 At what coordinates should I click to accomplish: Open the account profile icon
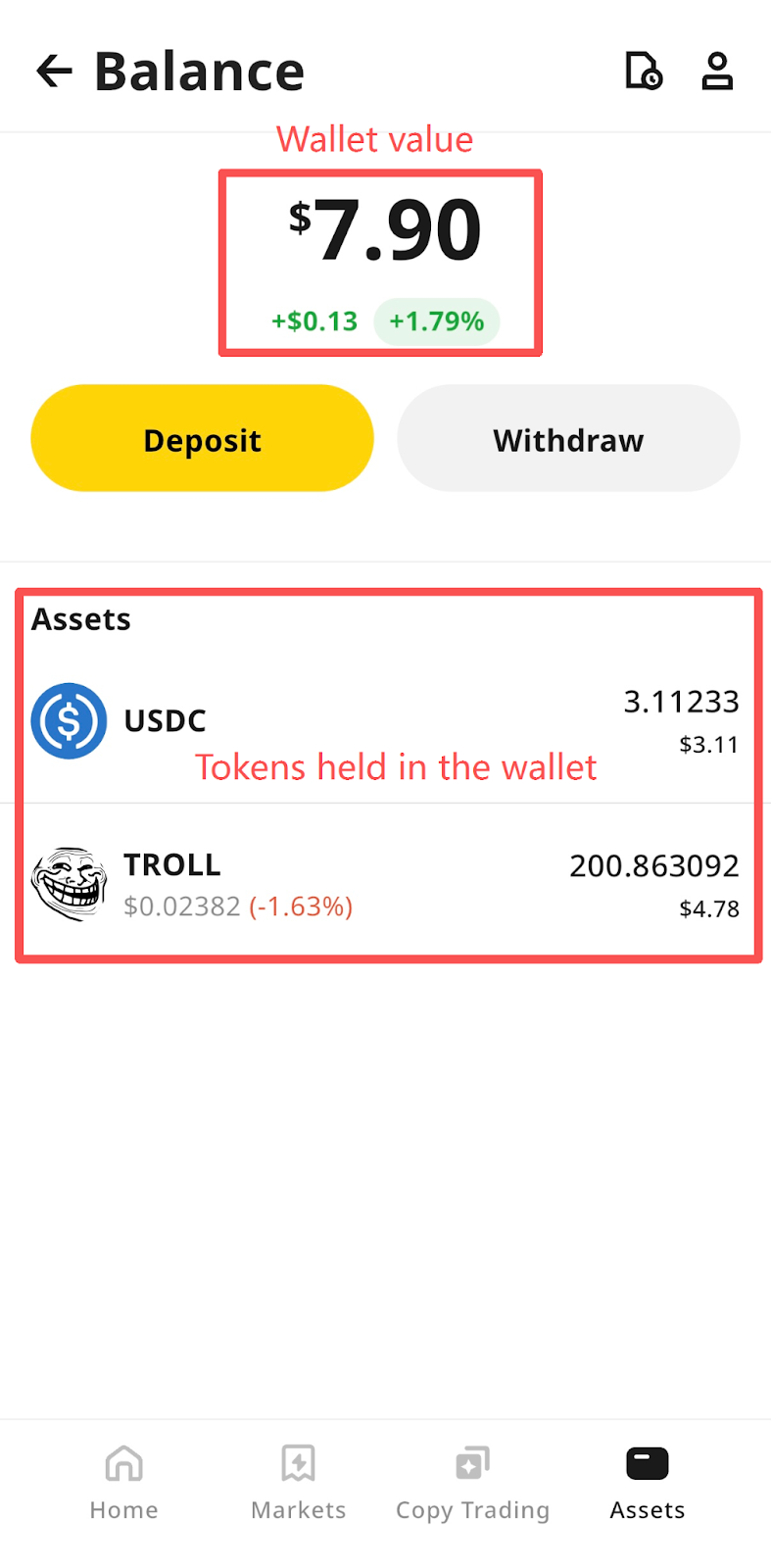click(x=717, y=71)
